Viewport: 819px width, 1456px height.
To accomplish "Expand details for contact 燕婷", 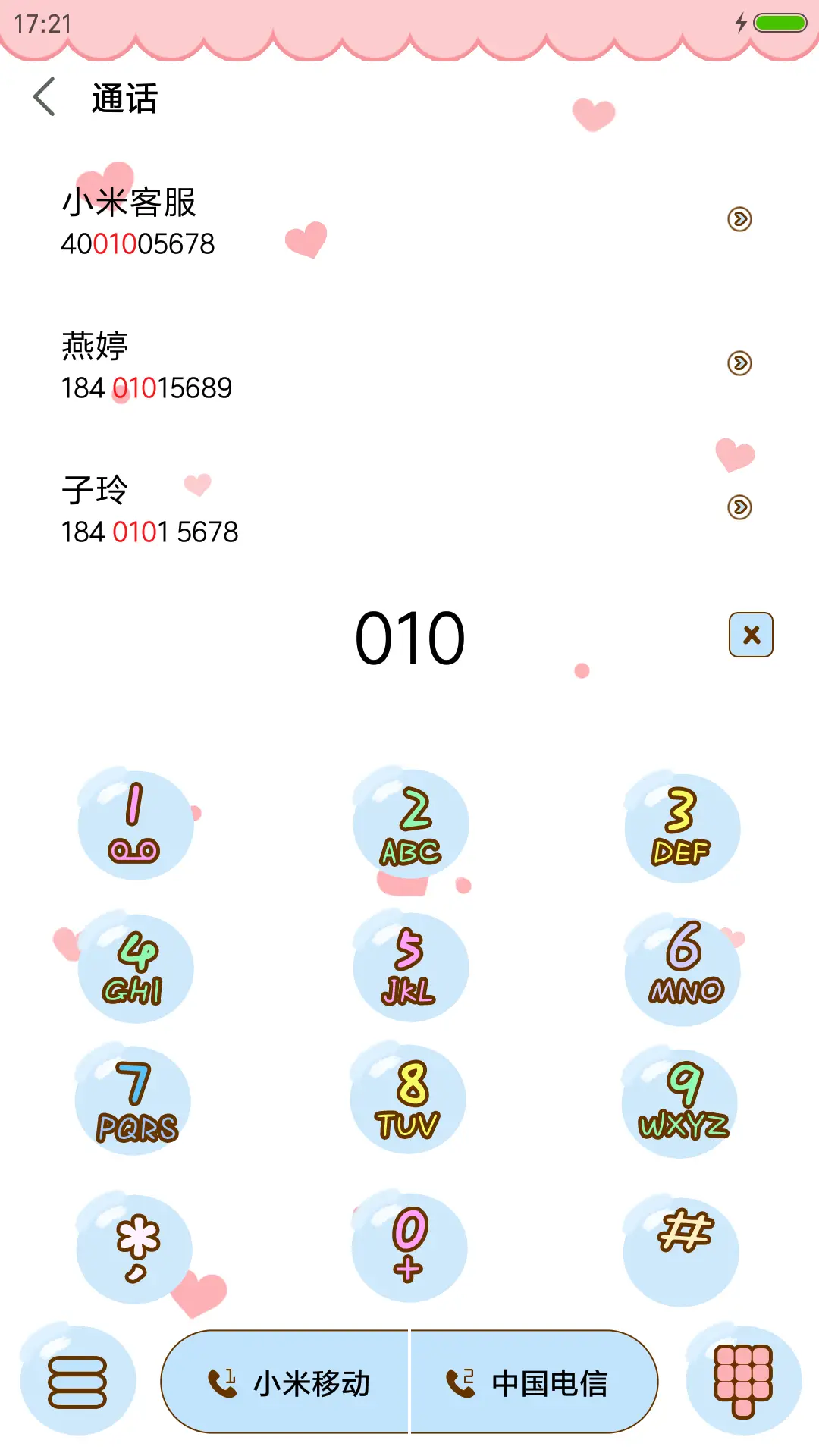I will point(739,362).
